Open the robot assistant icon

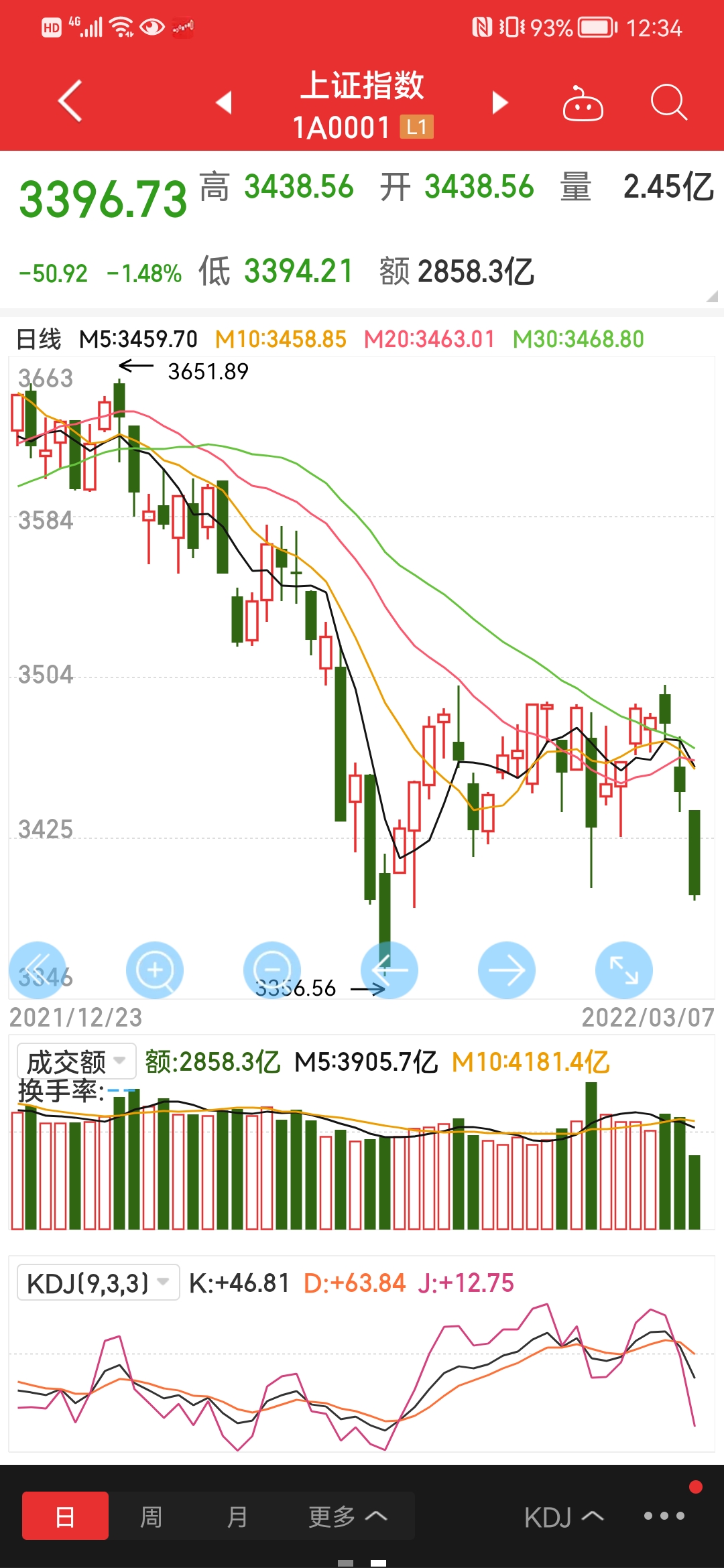[583, 103]
